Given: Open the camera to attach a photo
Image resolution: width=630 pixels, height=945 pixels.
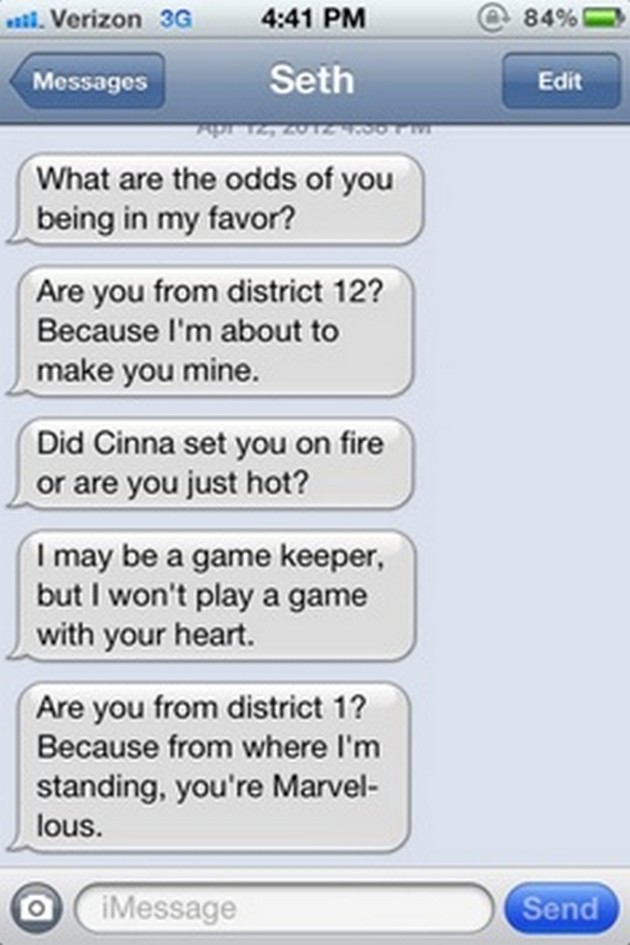Looking at the screenshot, I should (38, 908).
